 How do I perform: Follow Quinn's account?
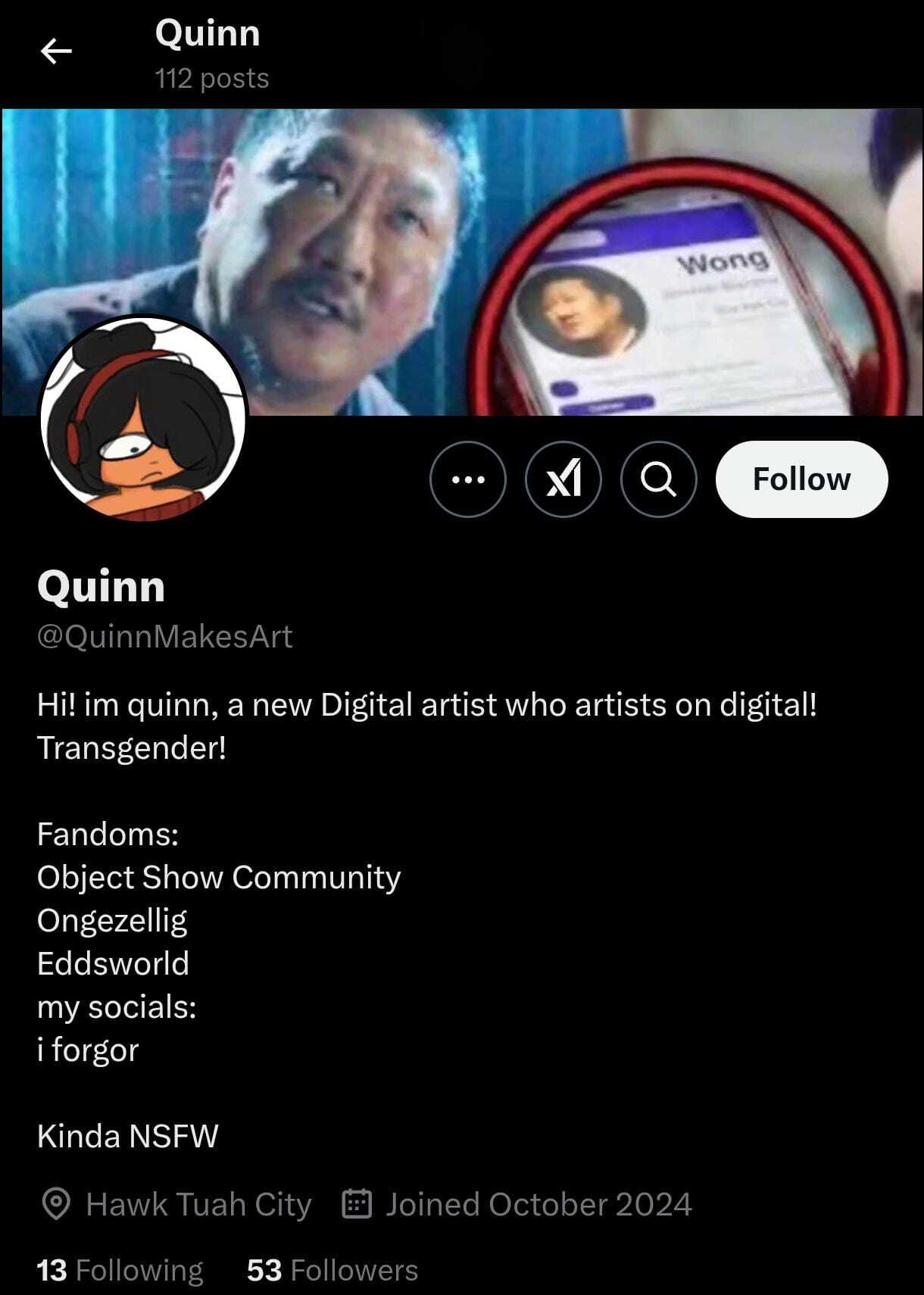click(801, 479)
